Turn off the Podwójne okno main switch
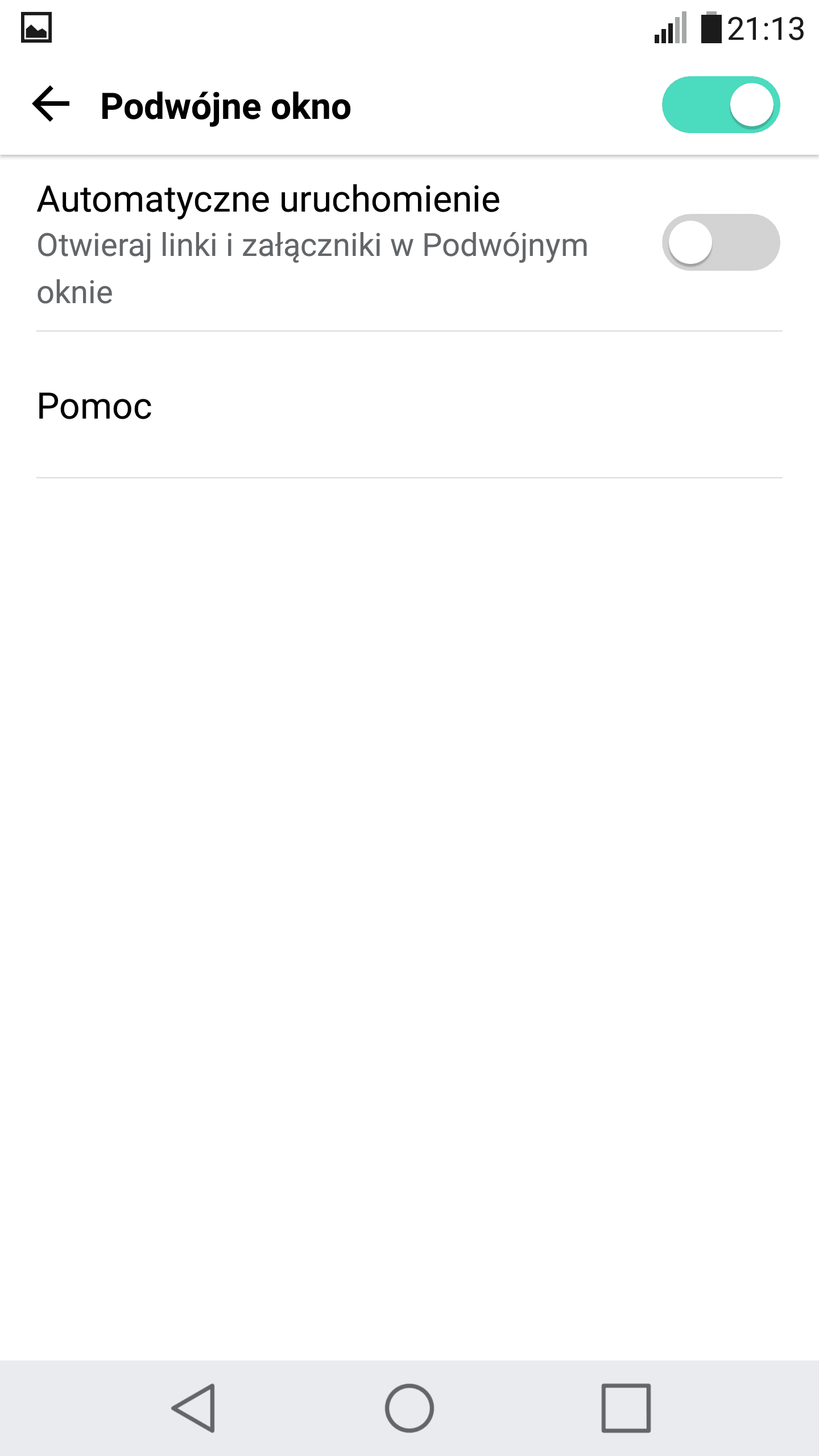The image size is (819, 1456). click(721, 105)
